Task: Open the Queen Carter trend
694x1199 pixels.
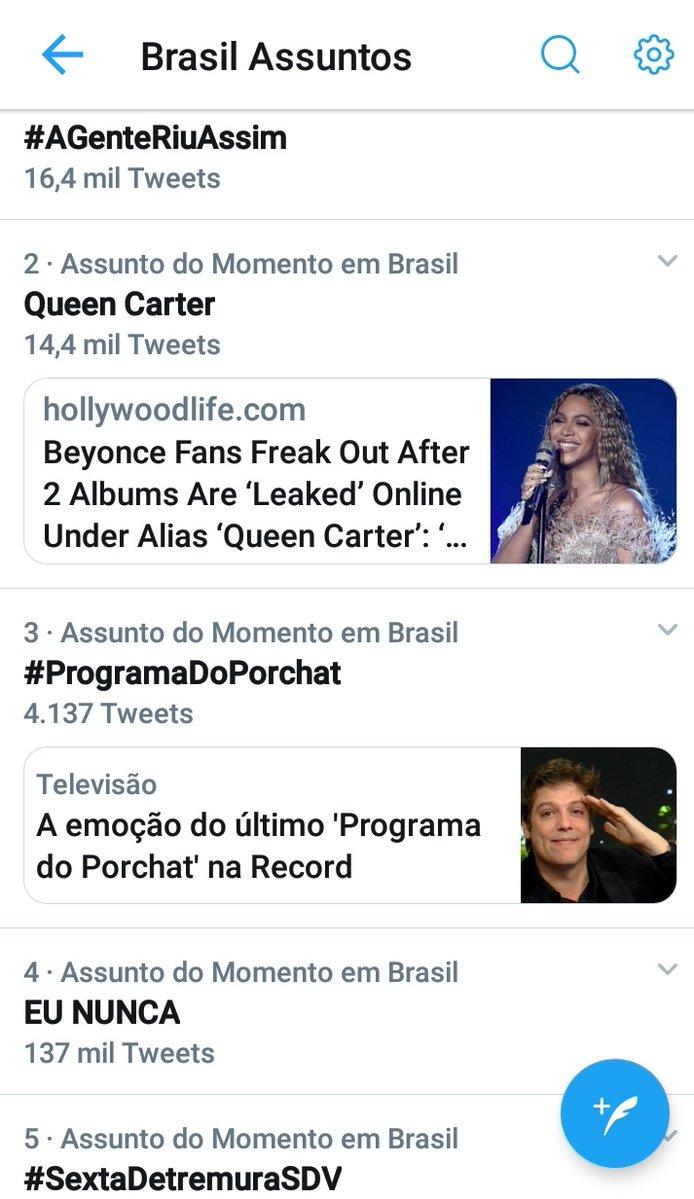Action: pyautogui.click(x=120, y=304)
